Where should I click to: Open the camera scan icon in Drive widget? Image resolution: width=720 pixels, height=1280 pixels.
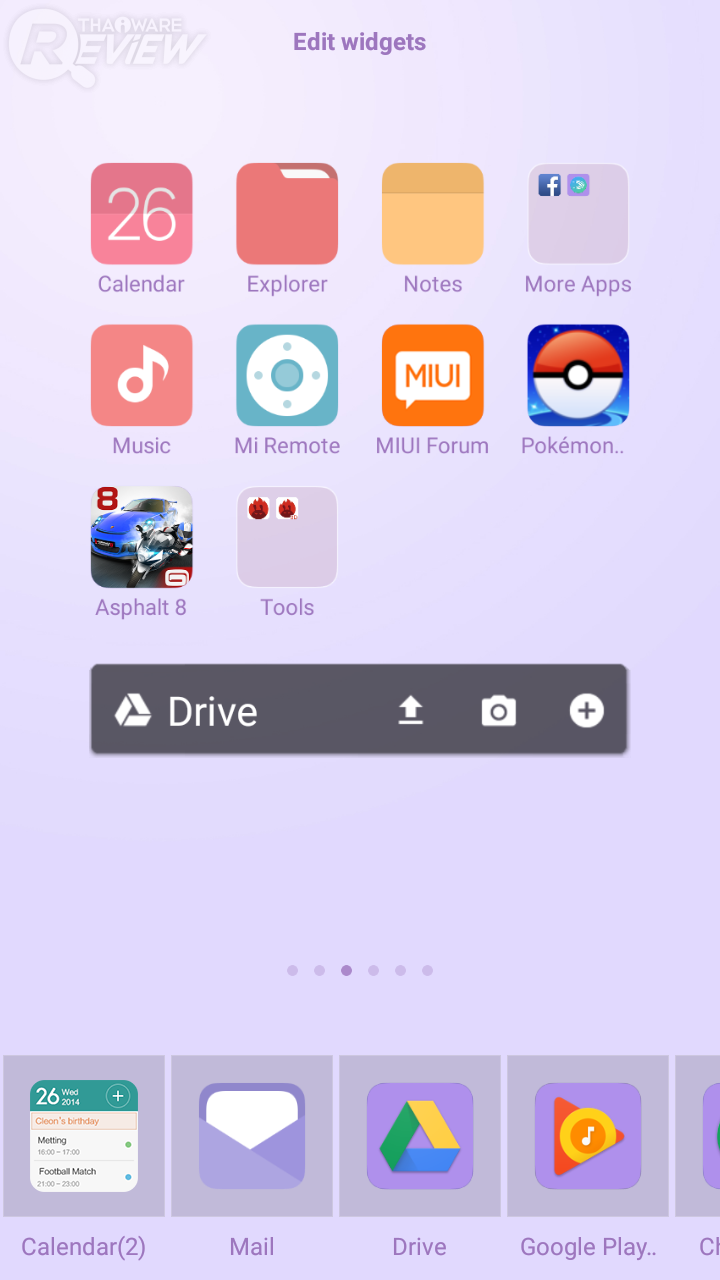pos(498,711)
